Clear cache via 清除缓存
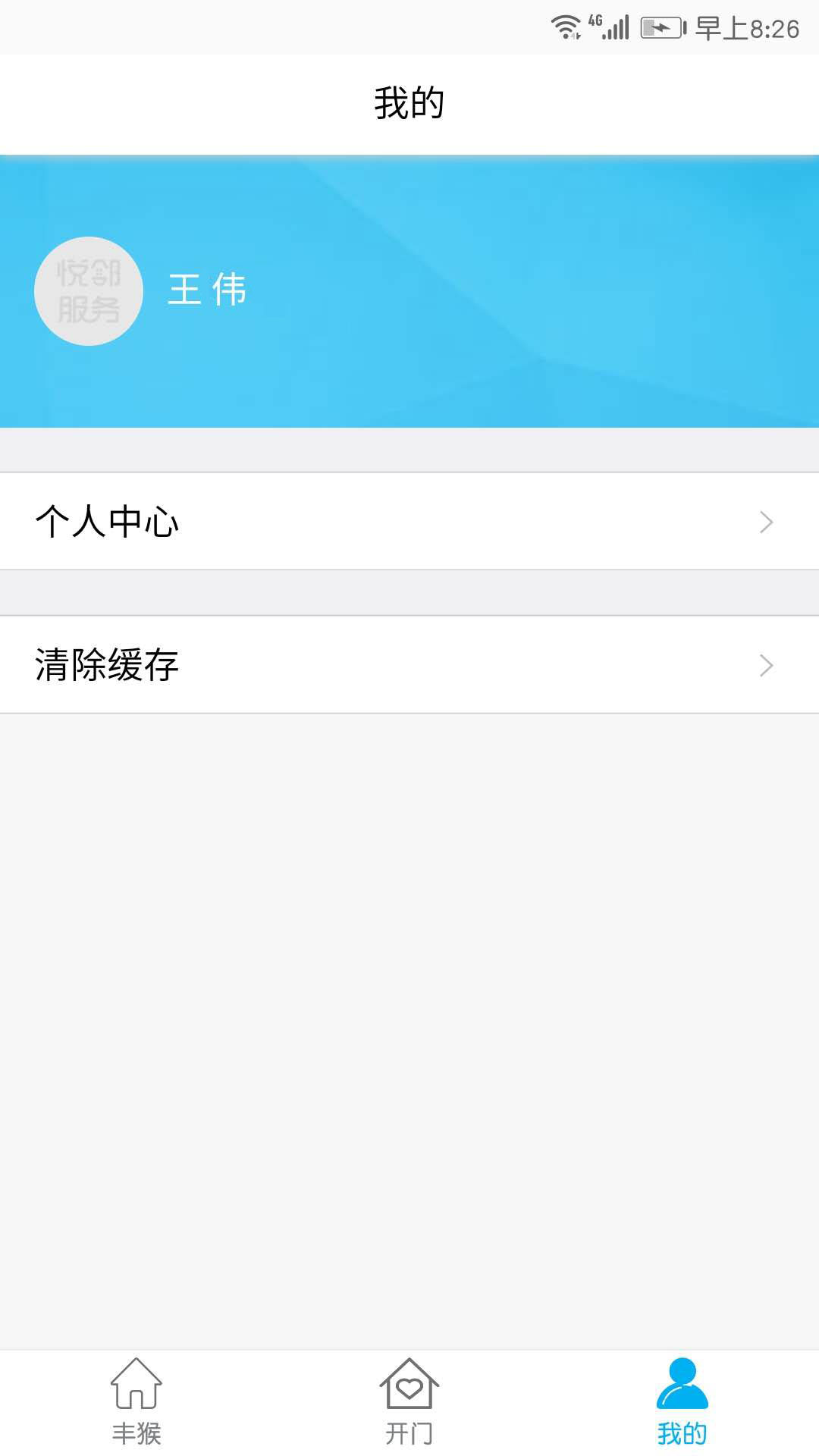Image resolution: width=819 pixels, height=1456 pixels. [106, 664]
